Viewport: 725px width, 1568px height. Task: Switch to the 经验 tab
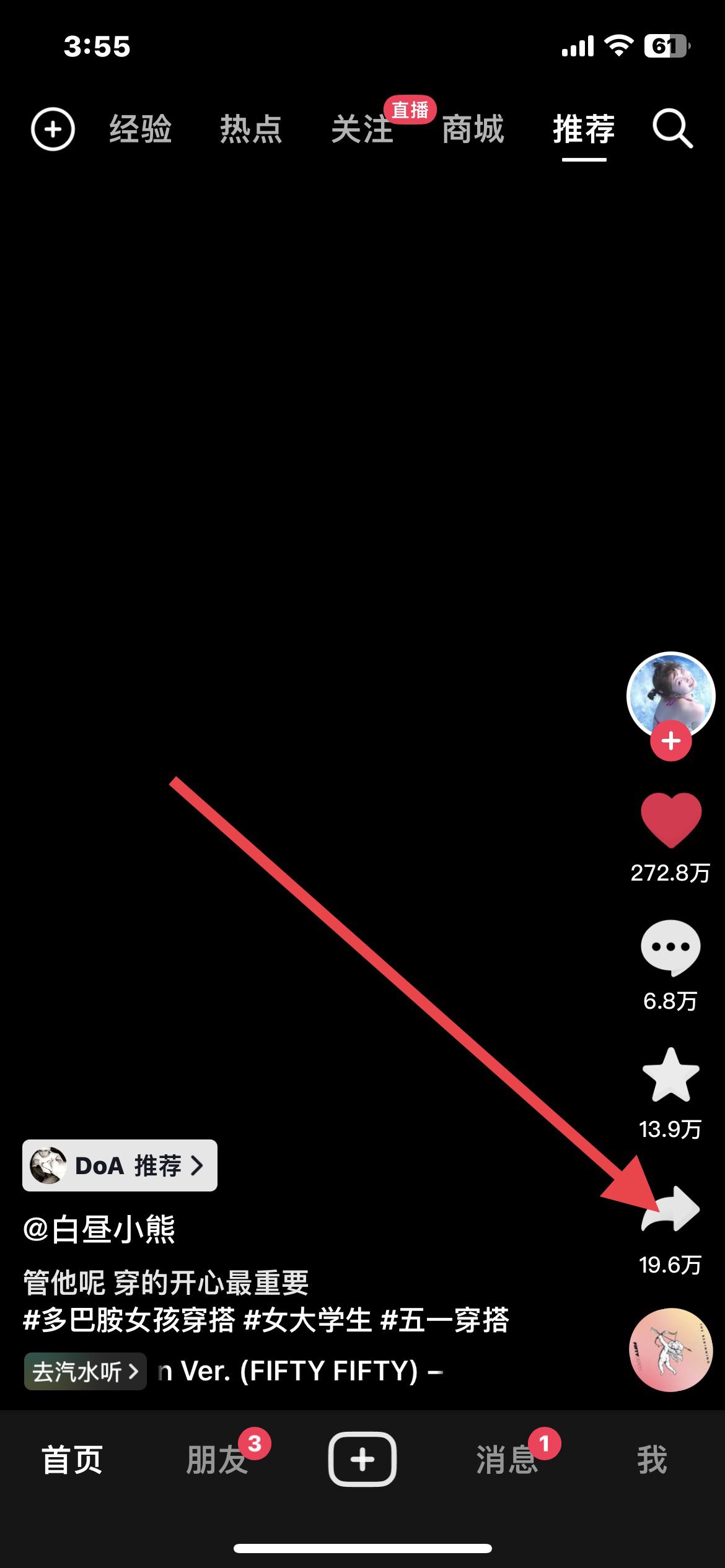[x=141, y=129]
